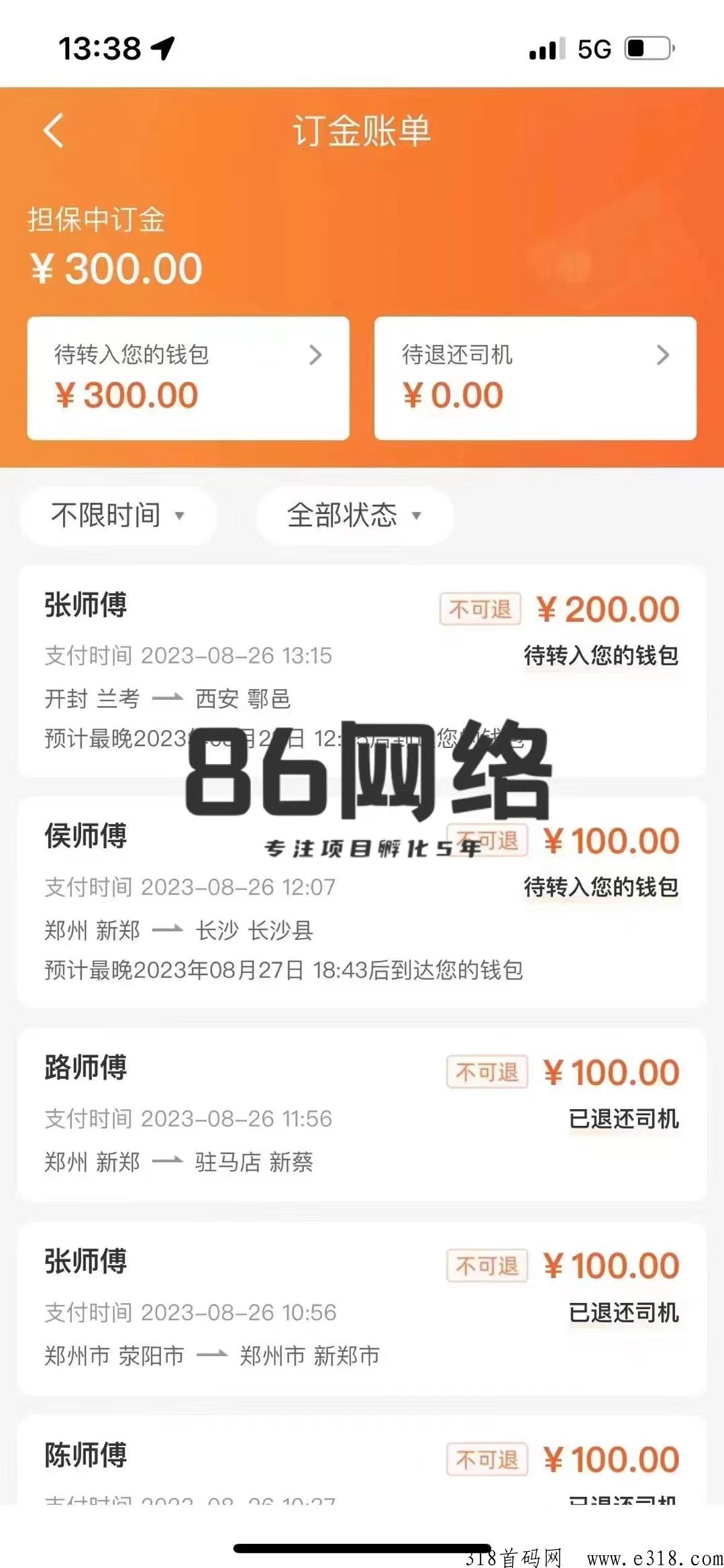Open 张师傅's 郑州市 荥阳市 order

pos(362,1308)
